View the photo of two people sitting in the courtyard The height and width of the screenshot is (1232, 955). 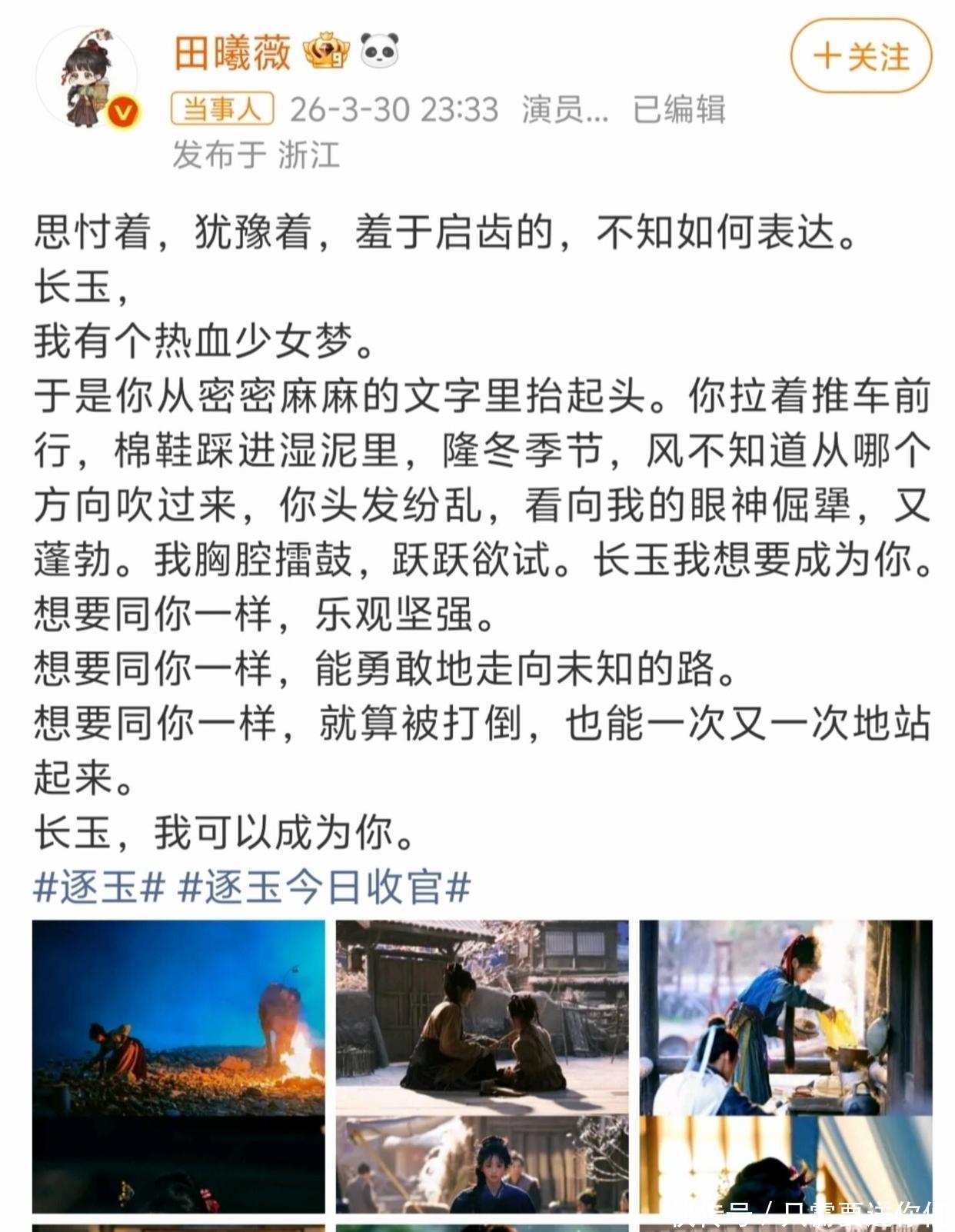pos(482,1017)
